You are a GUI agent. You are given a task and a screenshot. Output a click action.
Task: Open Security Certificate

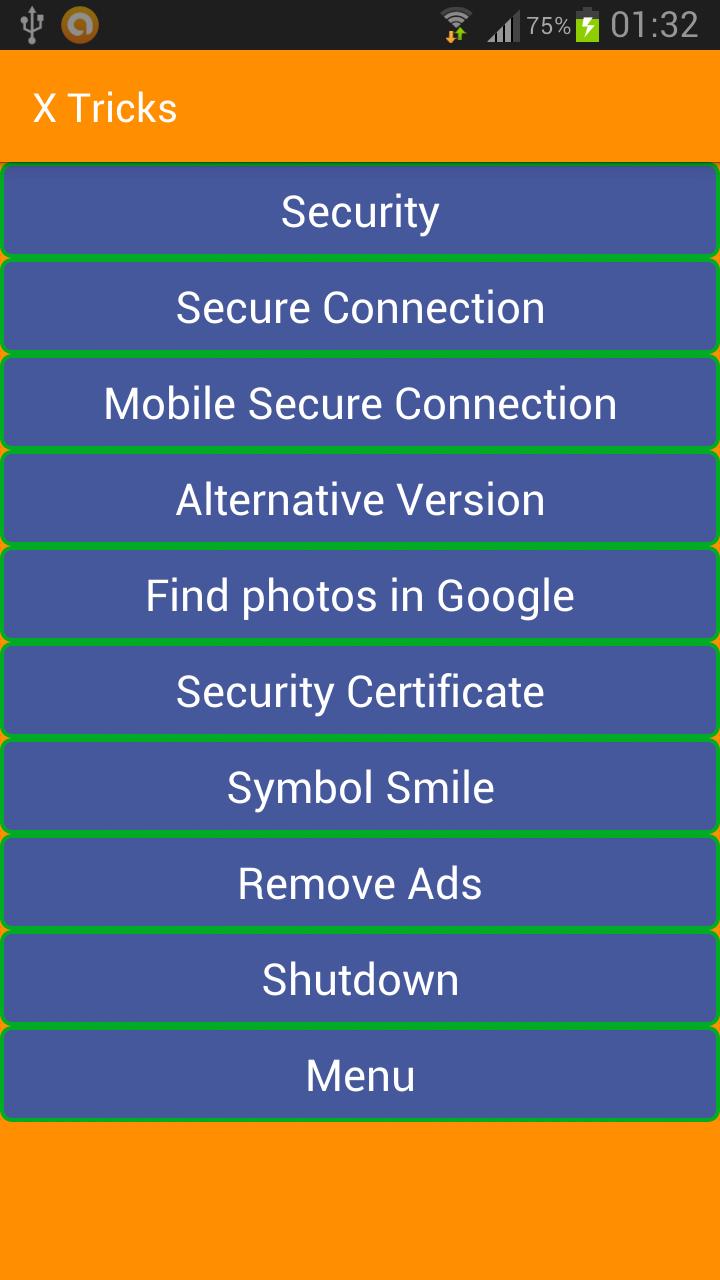pos(360,692)
